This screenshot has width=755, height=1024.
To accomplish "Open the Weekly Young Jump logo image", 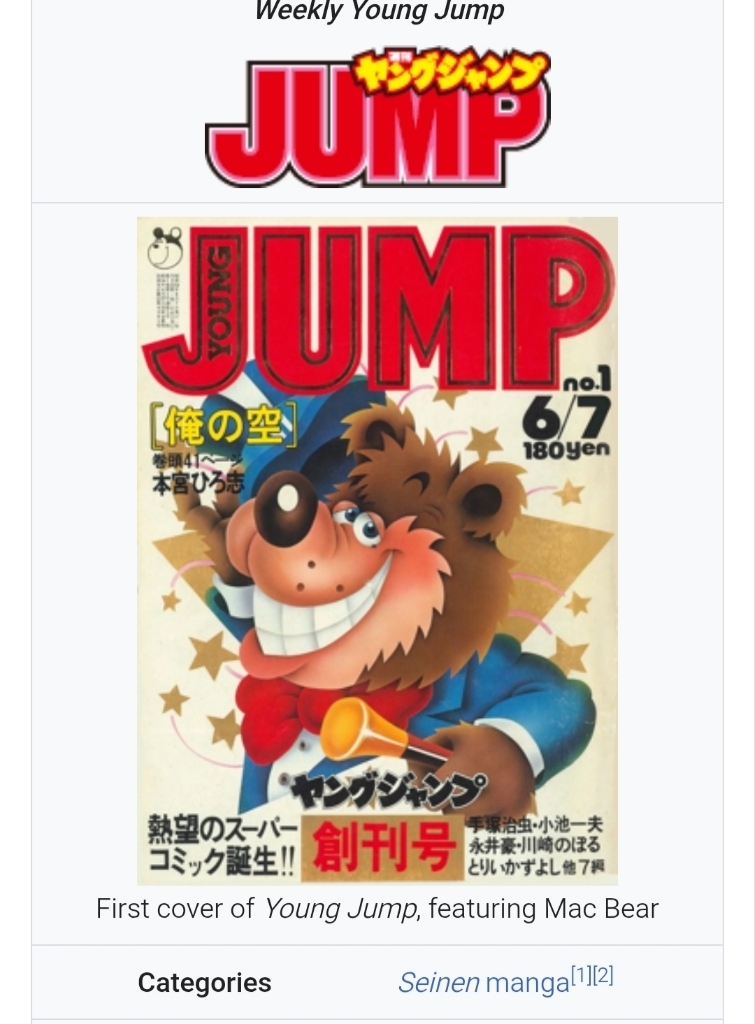I will pos(377,118).
